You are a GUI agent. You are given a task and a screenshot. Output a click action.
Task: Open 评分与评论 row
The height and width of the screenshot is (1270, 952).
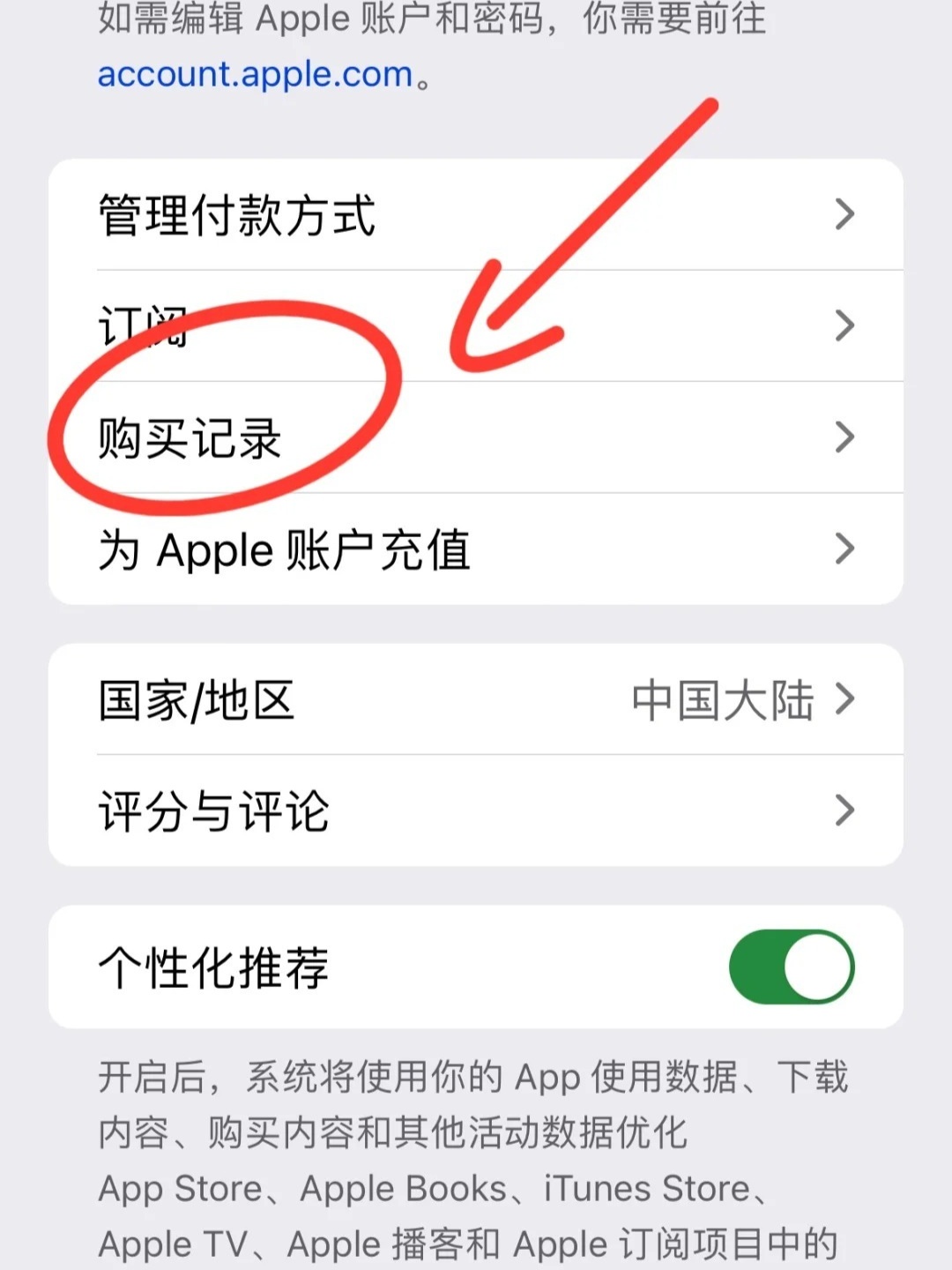click(x=476, y=811)
